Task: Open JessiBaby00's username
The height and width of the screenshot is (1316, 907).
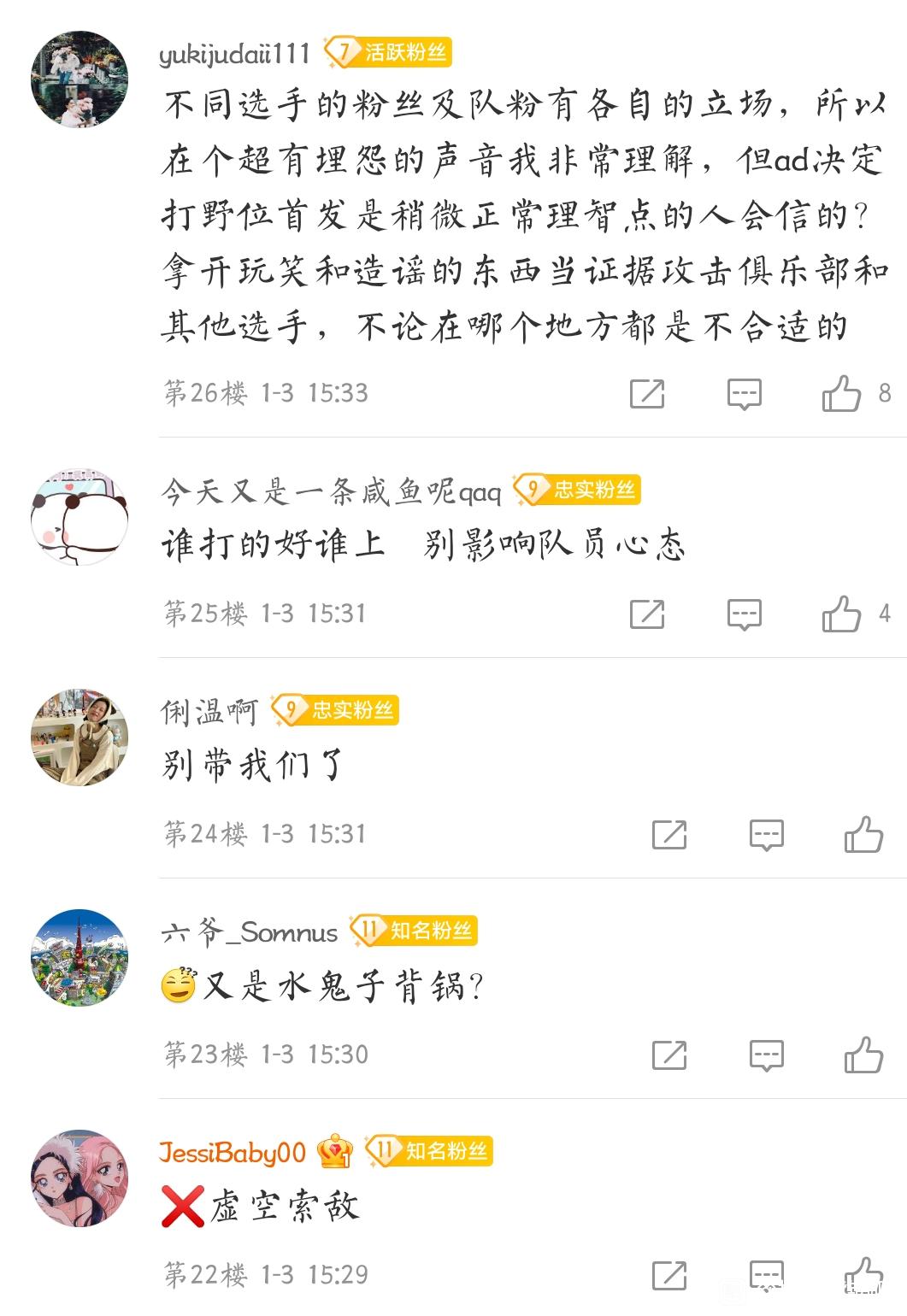Action: (x=233, y=1152)
